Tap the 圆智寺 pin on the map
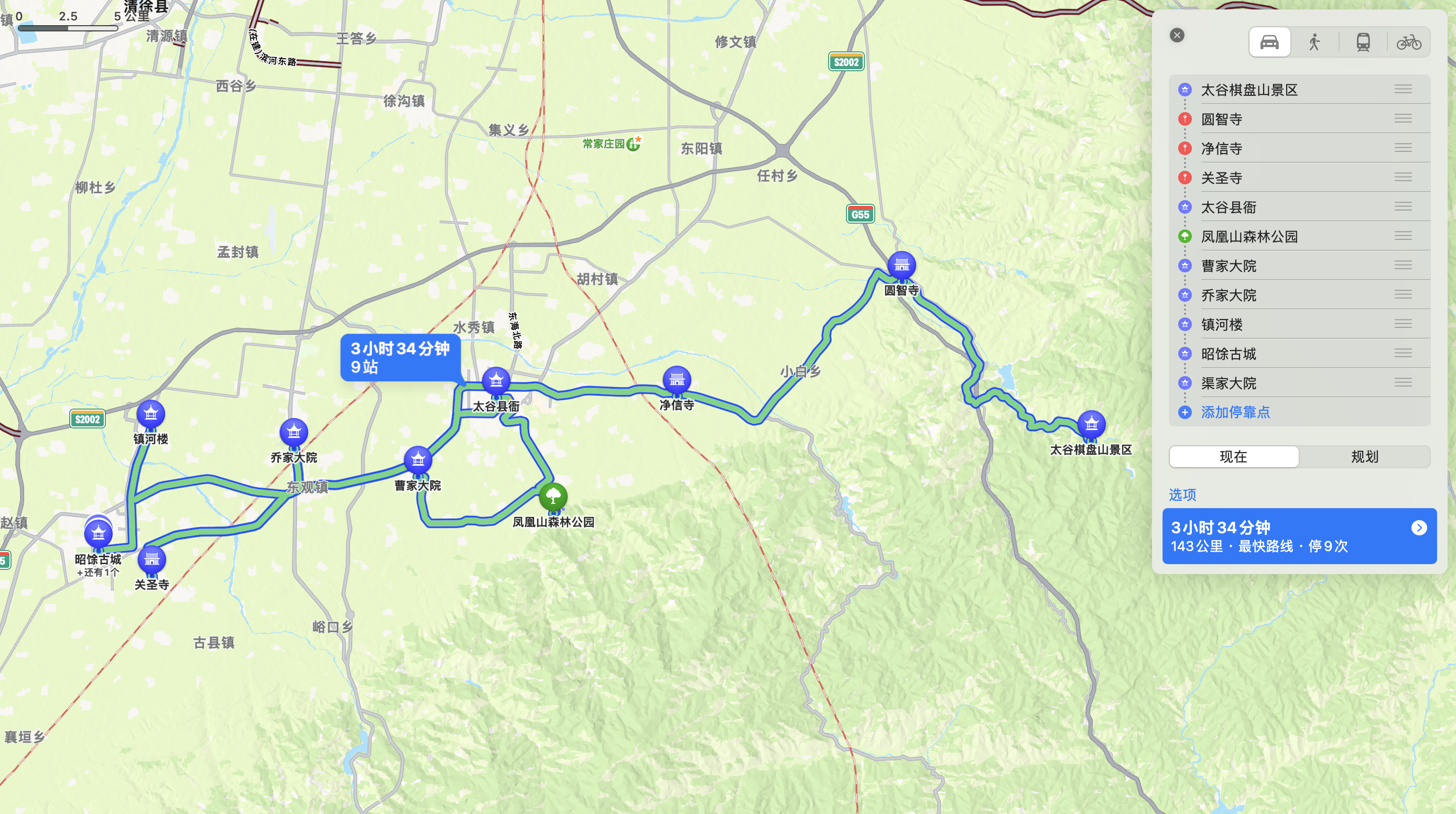Screen dimensions: 1456x814 pos(901,266)
